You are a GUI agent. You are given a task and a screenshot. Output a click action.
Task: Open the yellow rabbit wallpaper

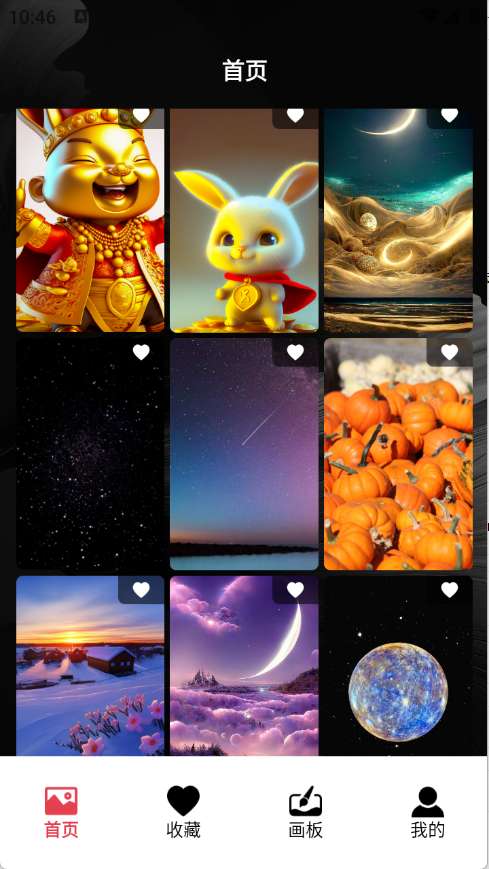click(x=244, y=220)
